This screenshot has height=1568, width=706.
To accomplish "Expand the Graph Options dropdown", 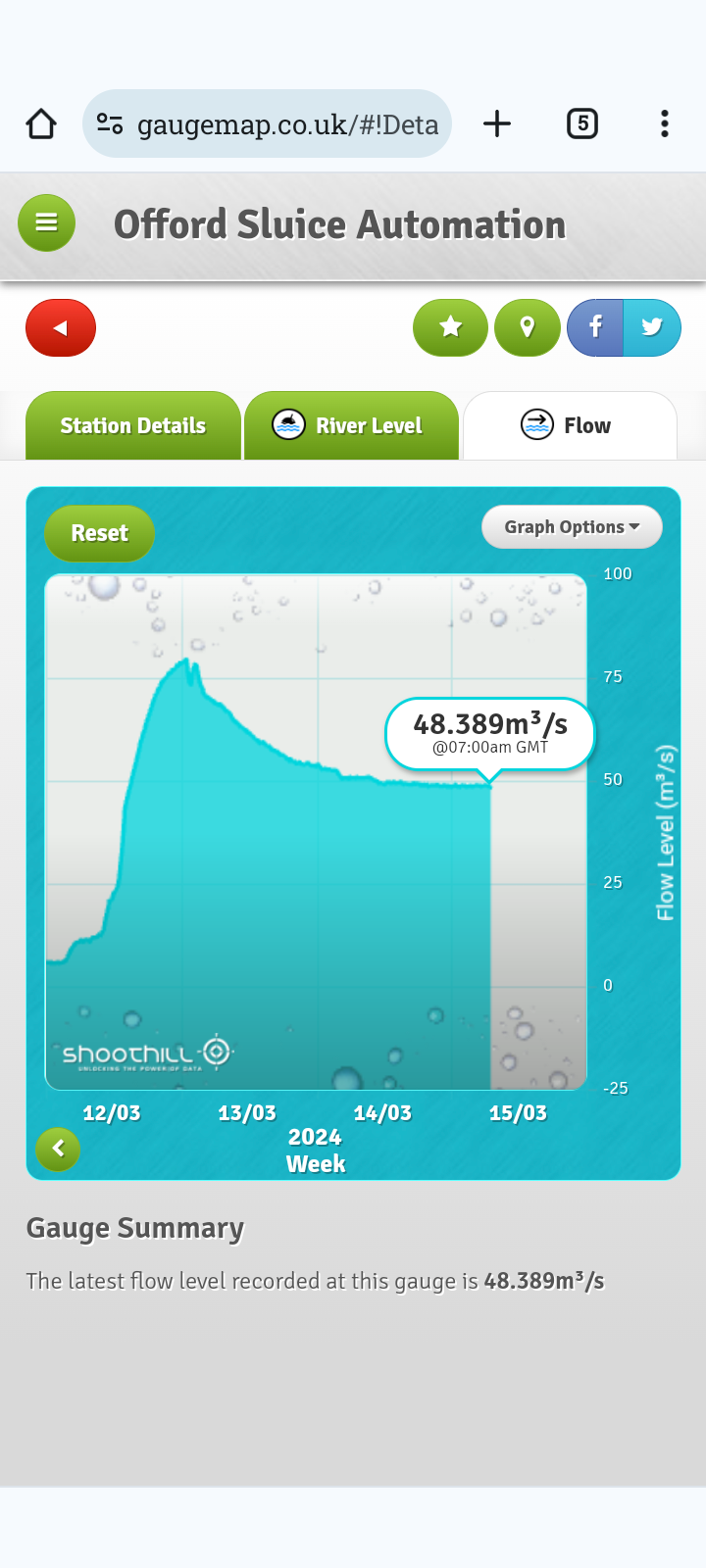I will coord(572,527).
